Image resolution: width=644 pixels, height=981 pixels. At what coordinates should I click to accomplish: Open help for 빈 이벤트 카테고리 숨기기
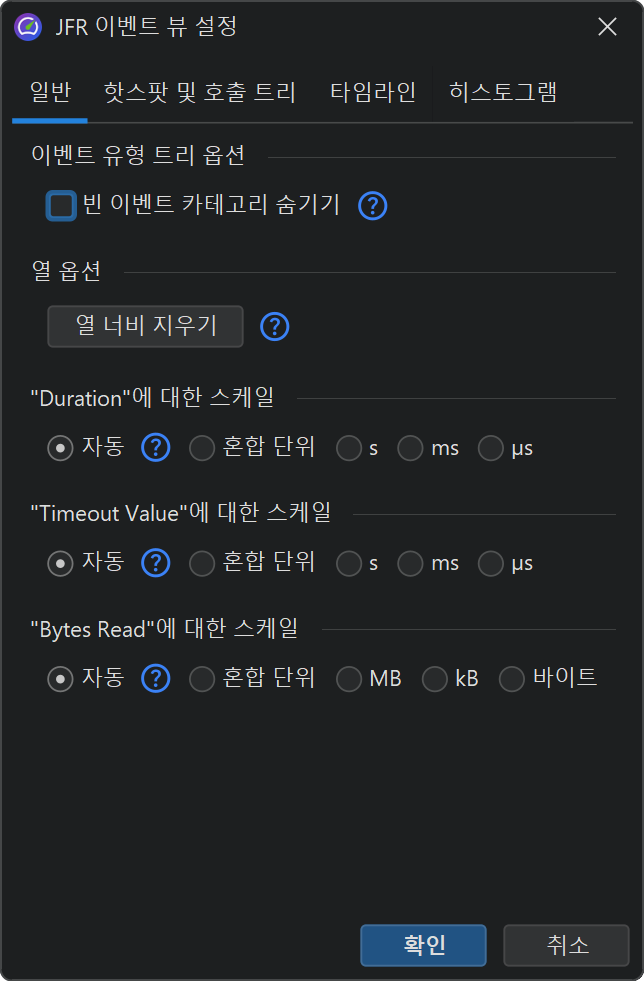click(x=372, y=206)
